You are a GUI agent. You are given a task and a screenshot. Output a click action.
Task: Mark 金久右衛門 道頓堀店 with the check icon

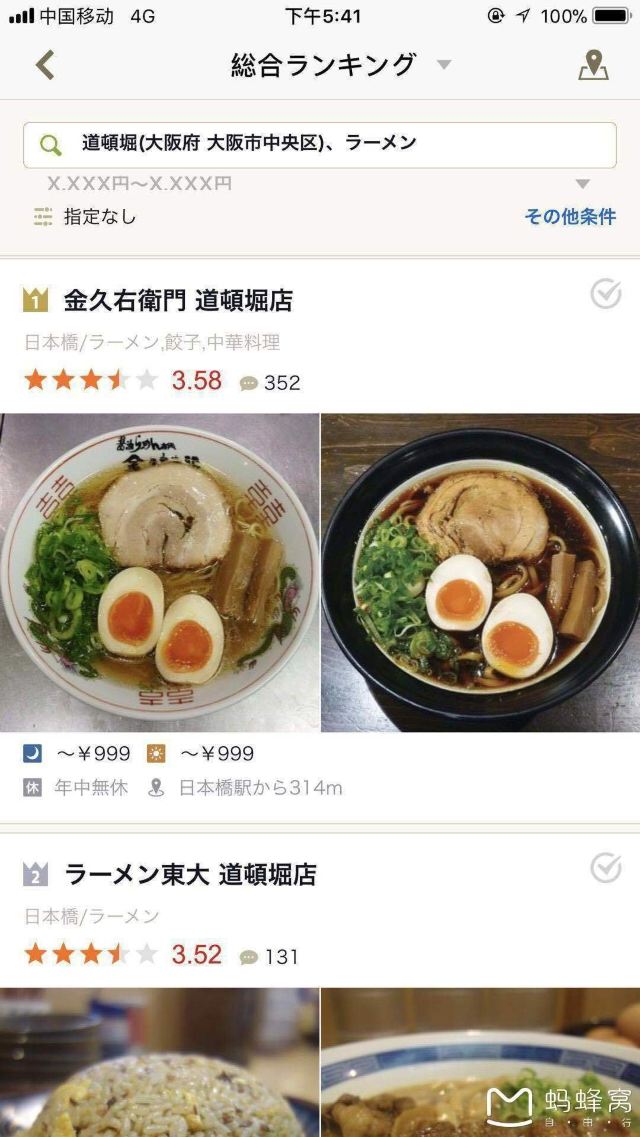(606, 294)
